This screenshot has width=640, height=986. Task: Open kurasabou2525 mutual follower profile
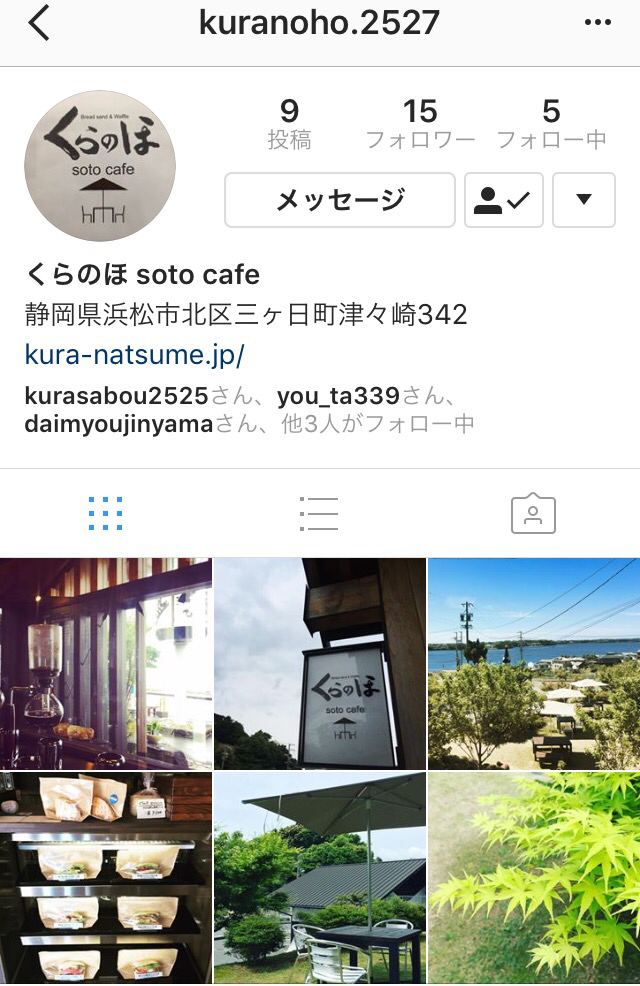[x=116, y=396]
